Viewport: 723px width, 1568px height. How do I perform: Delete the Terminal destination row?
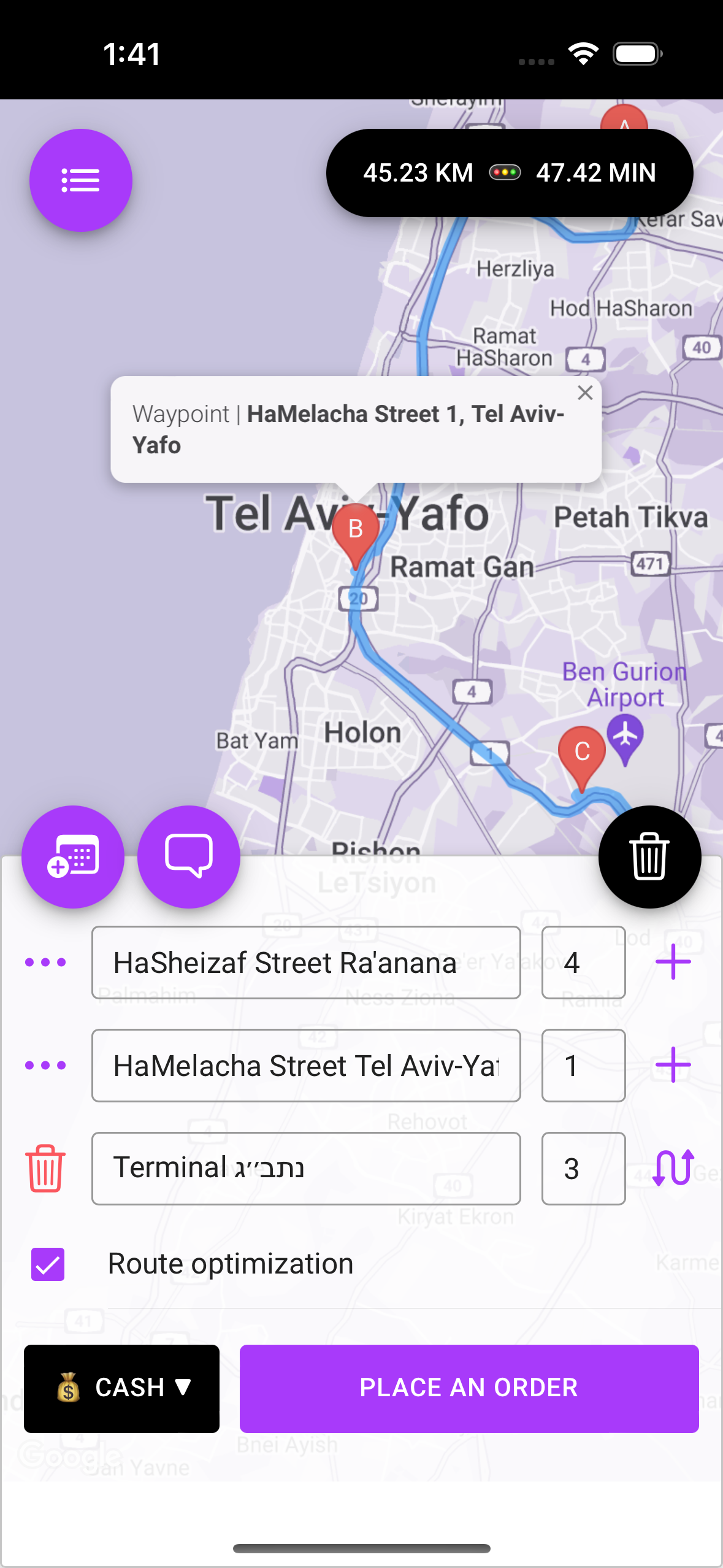[45, 1168]
